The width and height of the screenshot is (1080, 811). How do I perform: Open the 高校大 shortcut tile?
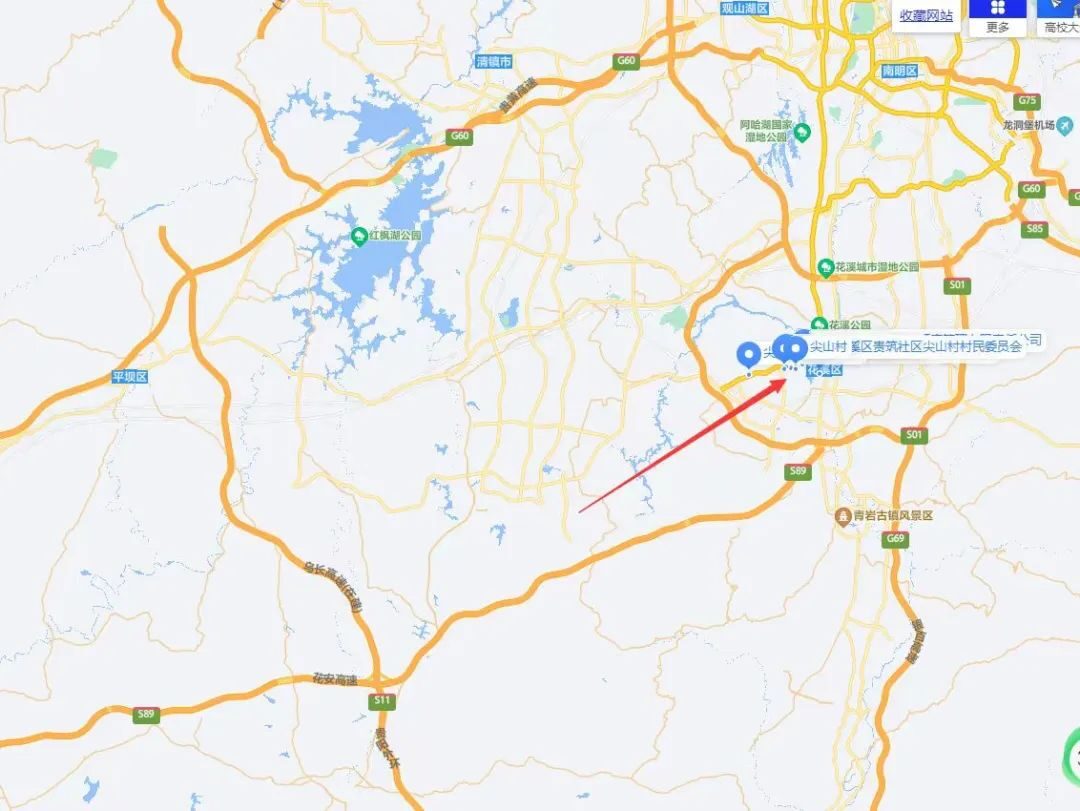pyautogui.click(x=1060, y=17)
